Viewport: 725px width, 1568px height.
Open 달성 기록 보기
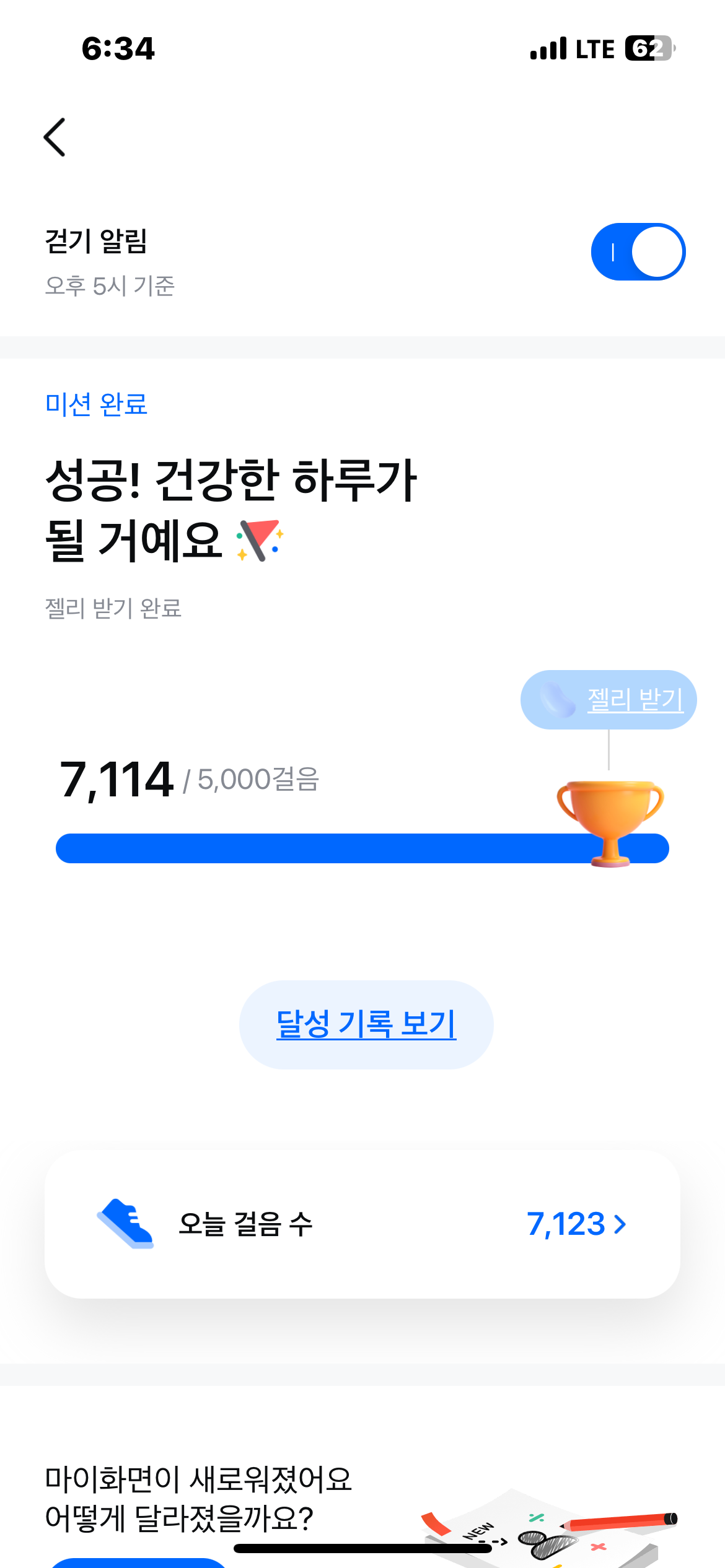click(x=366, y=1024)
